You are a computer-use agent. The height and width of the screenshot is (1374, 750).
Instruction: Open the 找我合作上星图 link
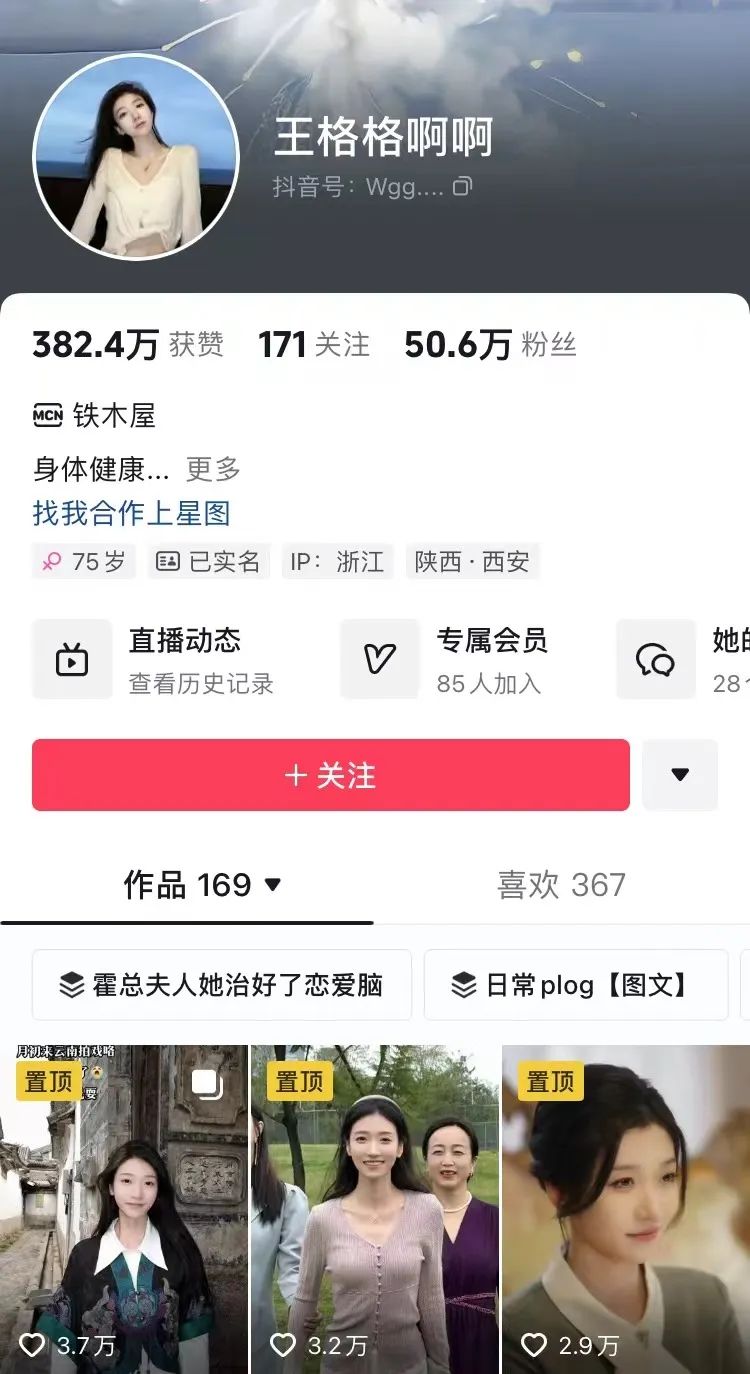[x=131, y=513]
